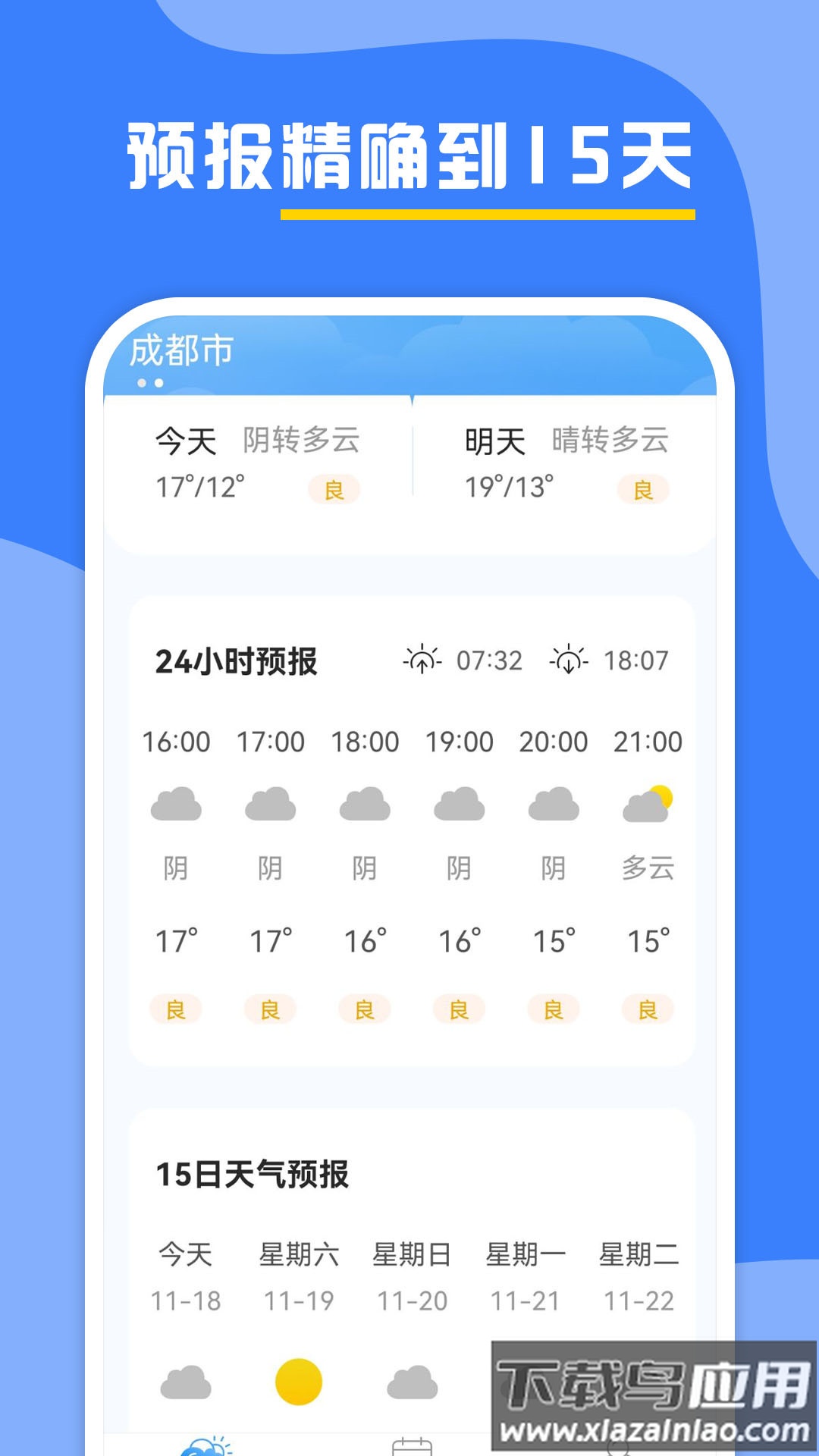Tap the 良 air quality pill under 18:00
The height and width of the screenshot is (1456, 819).
(366, 1009)
